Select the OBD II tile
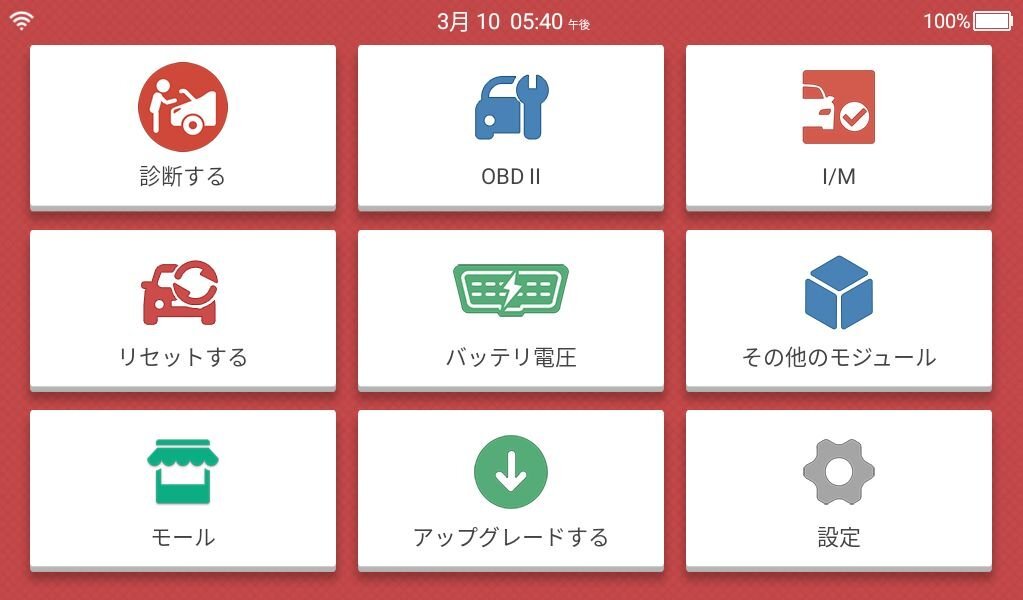The width and height of the screenshot is (1023, 600). point(511,126)
